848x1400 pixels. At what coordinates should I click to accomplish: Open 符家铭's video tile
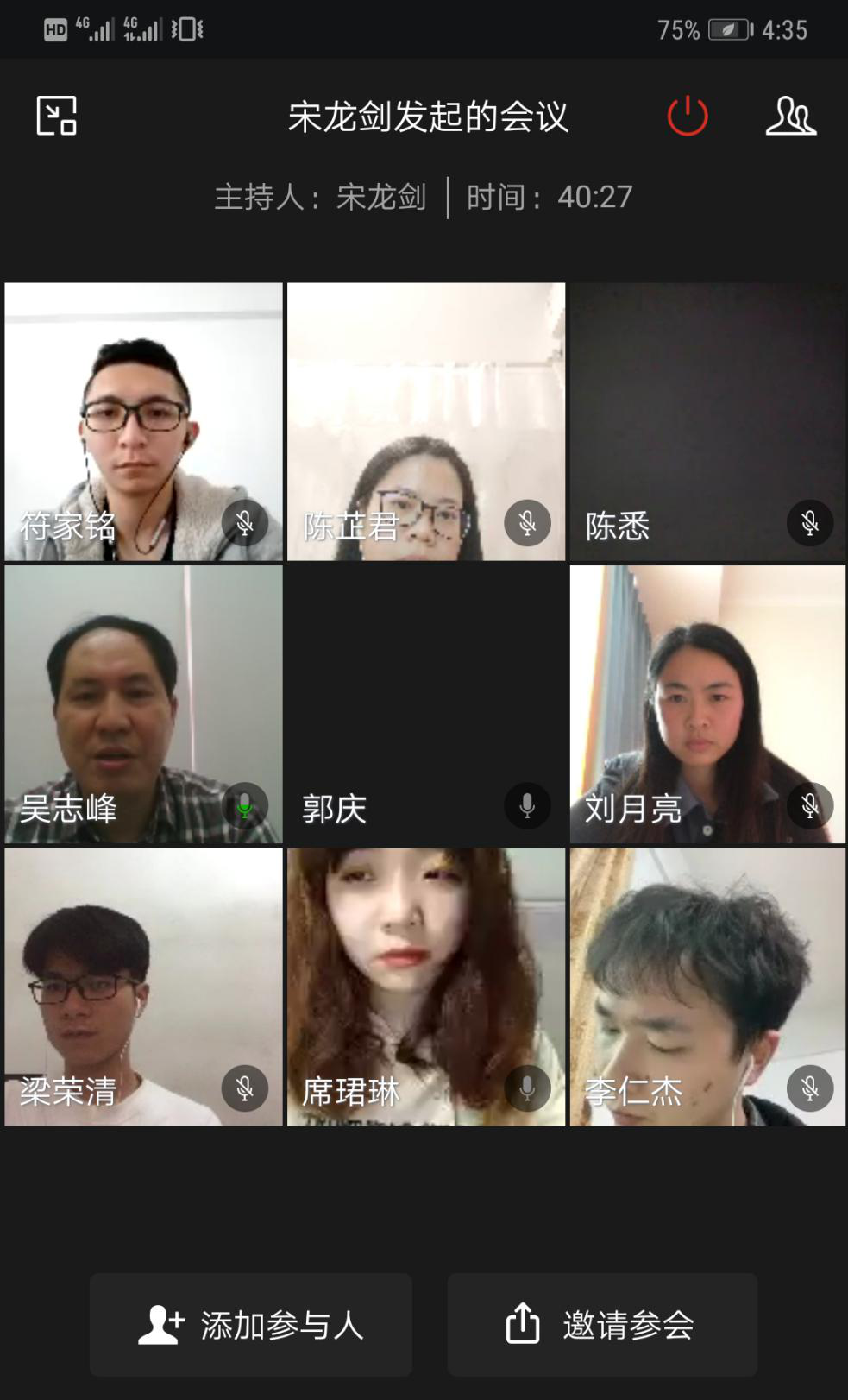(x=143, y=421)
